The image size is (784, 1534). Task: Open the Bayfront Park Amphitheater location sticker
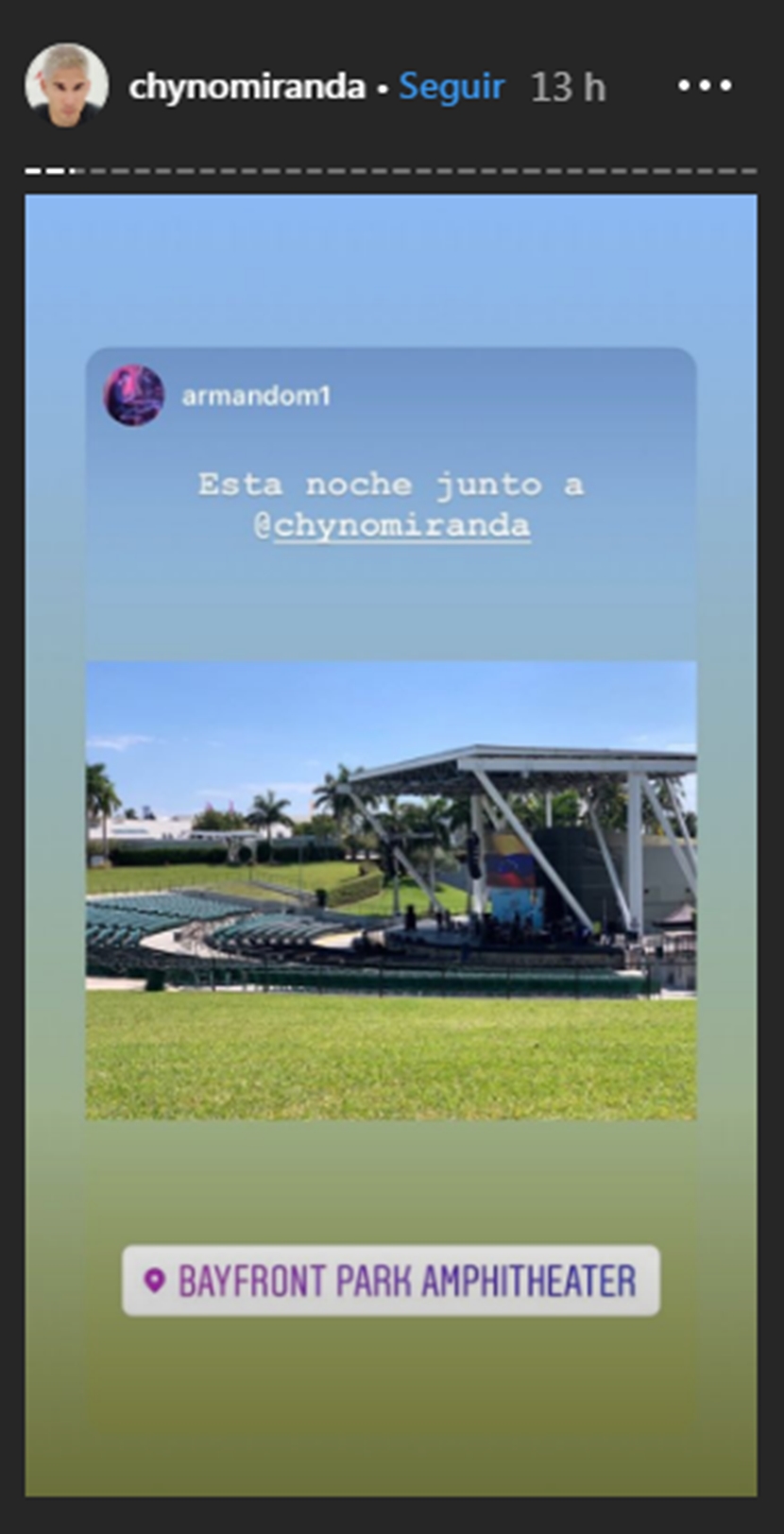(x=391, y=1281)
